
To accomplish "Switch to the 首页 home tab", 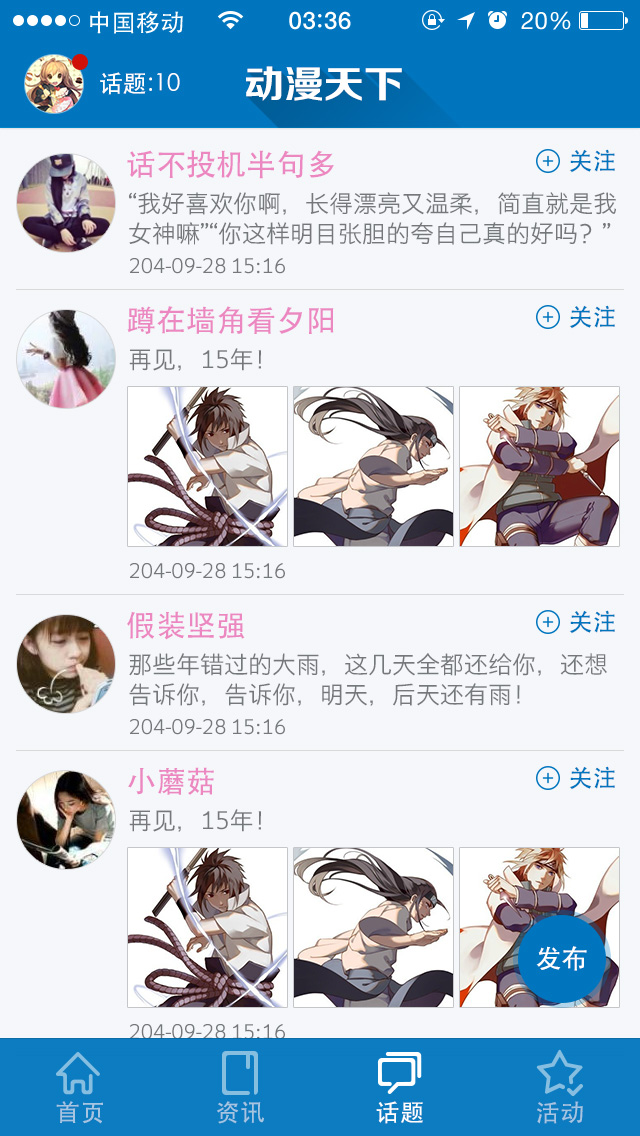I will [79, 1087].
